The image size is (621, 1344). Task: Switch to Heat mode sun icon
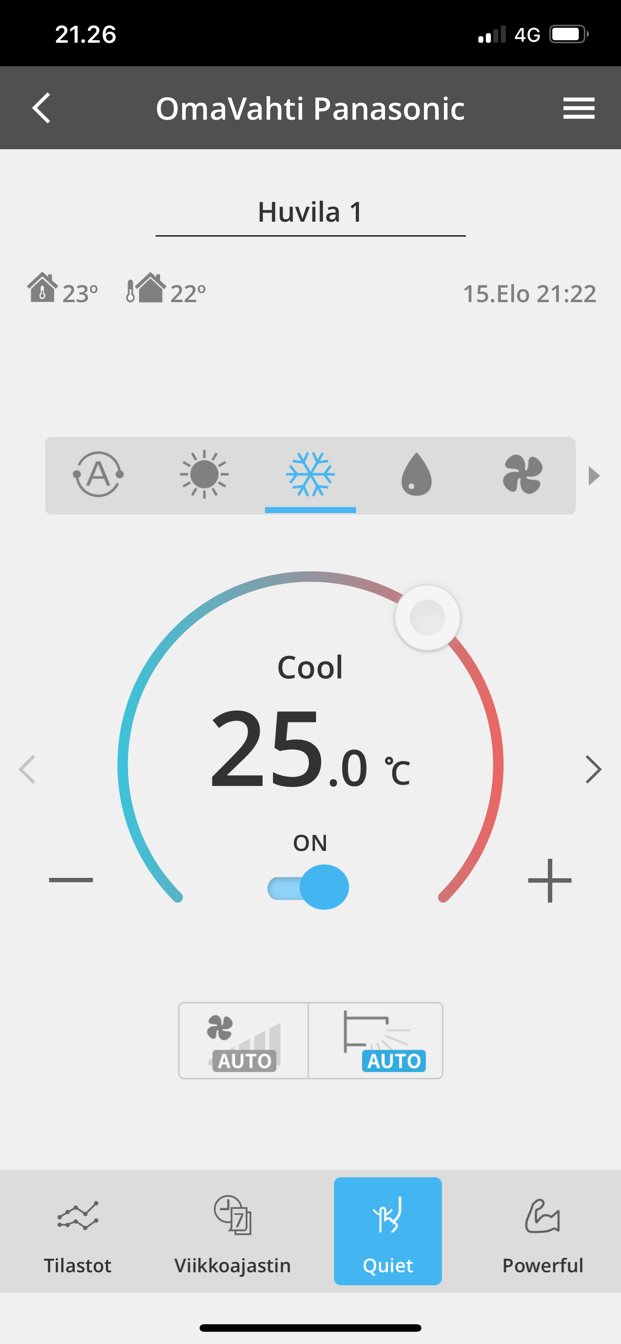204,474
